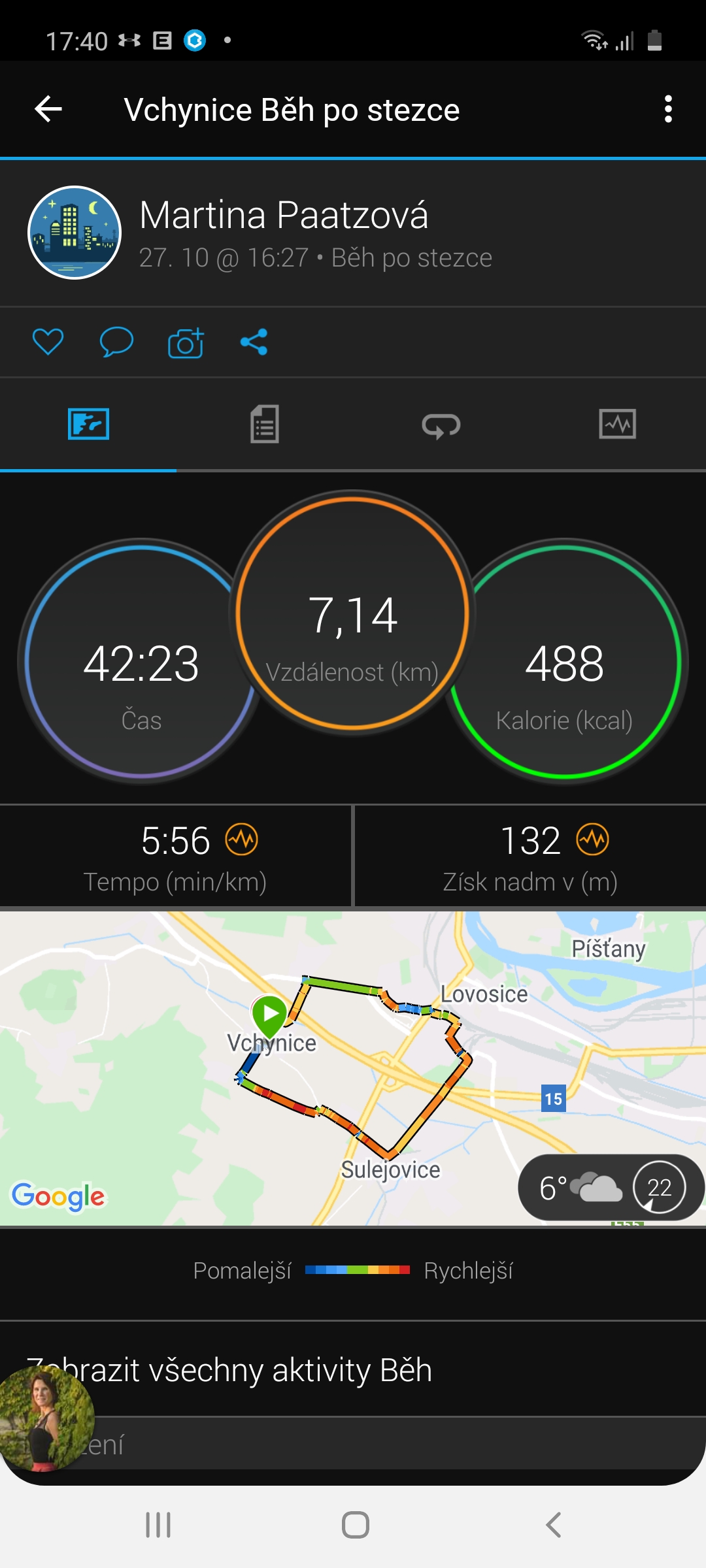Switch to the charts tab
The width and height of the screenshot is (706, 1568).
click(x=618, y=424)
